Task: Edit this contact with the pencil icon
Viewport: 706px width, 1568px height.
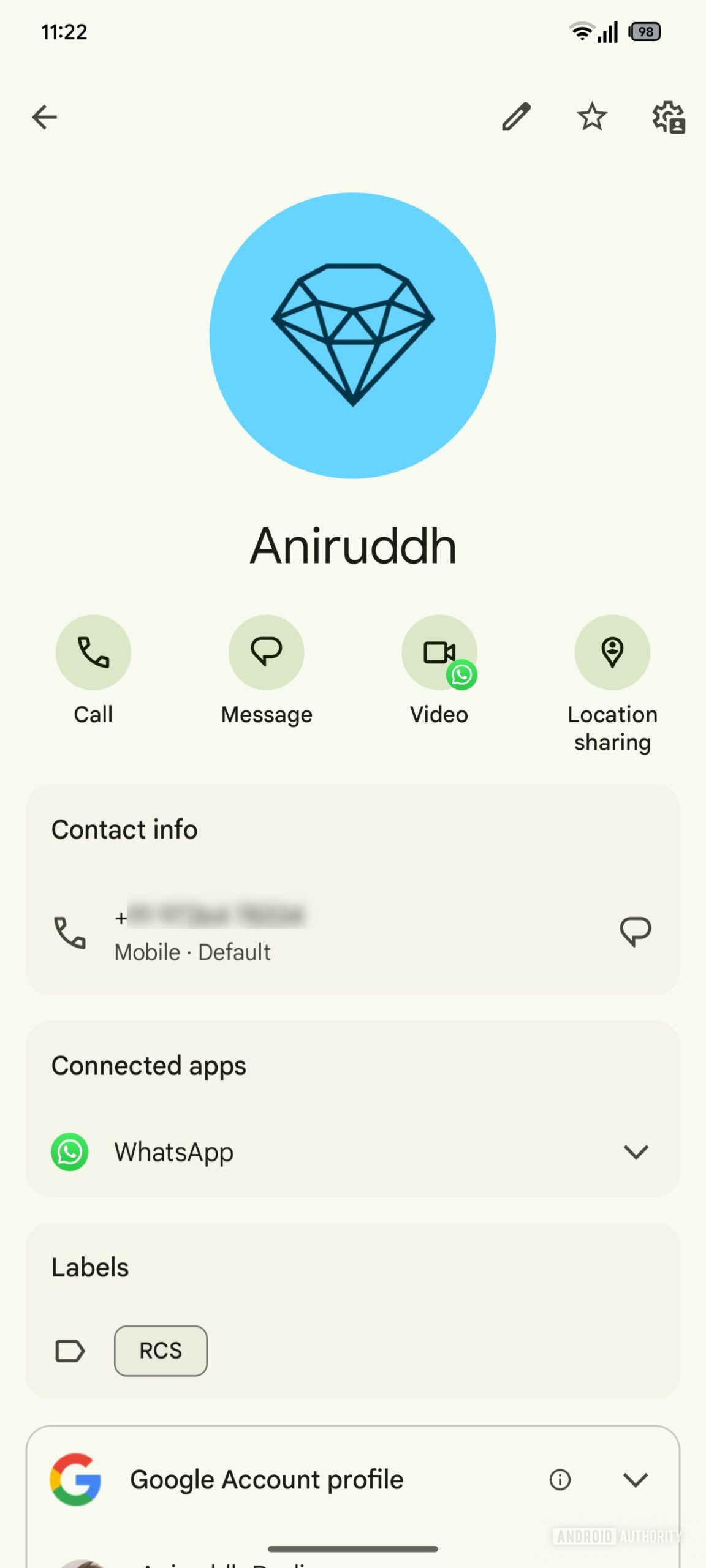Action: point(516,117)
